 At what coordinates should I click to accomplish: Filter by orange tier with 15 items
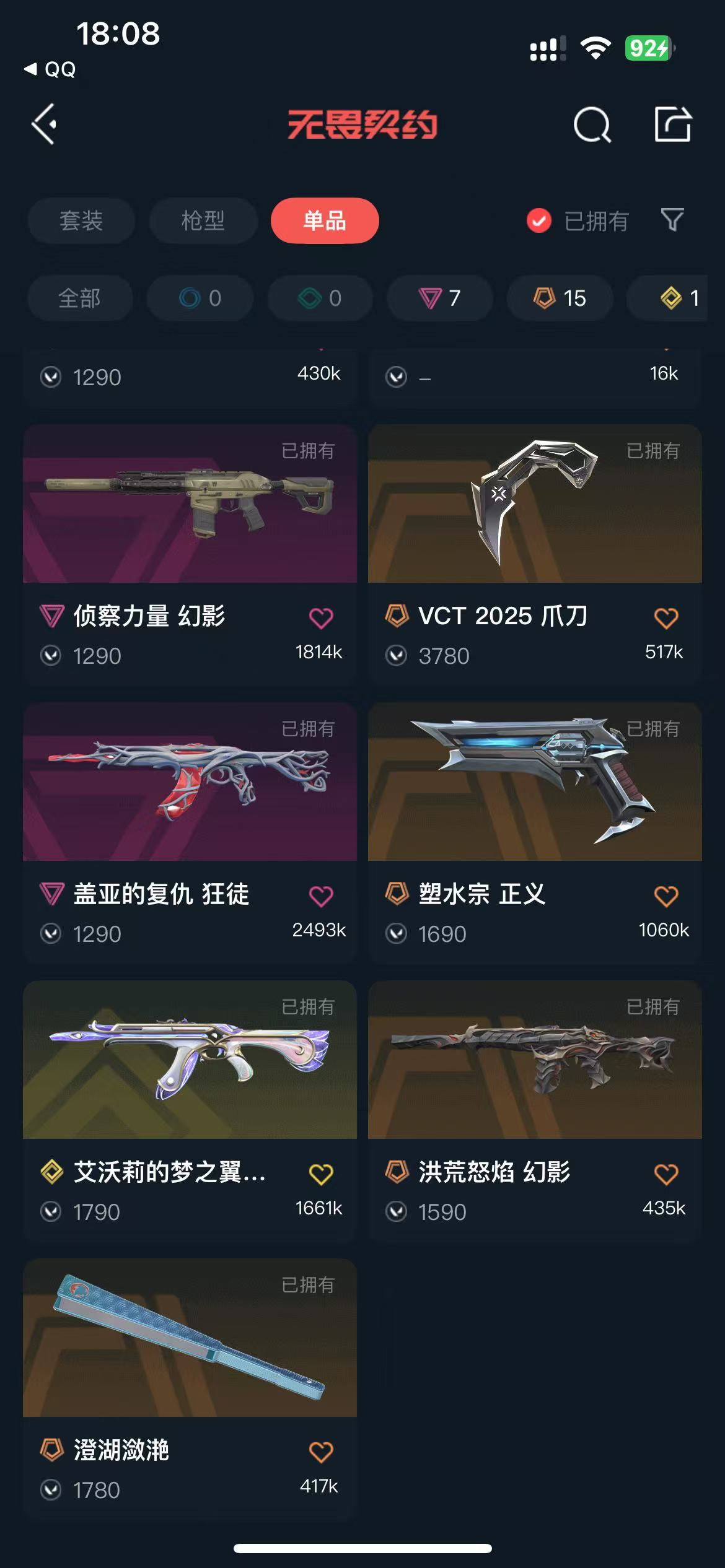[560, 298]
